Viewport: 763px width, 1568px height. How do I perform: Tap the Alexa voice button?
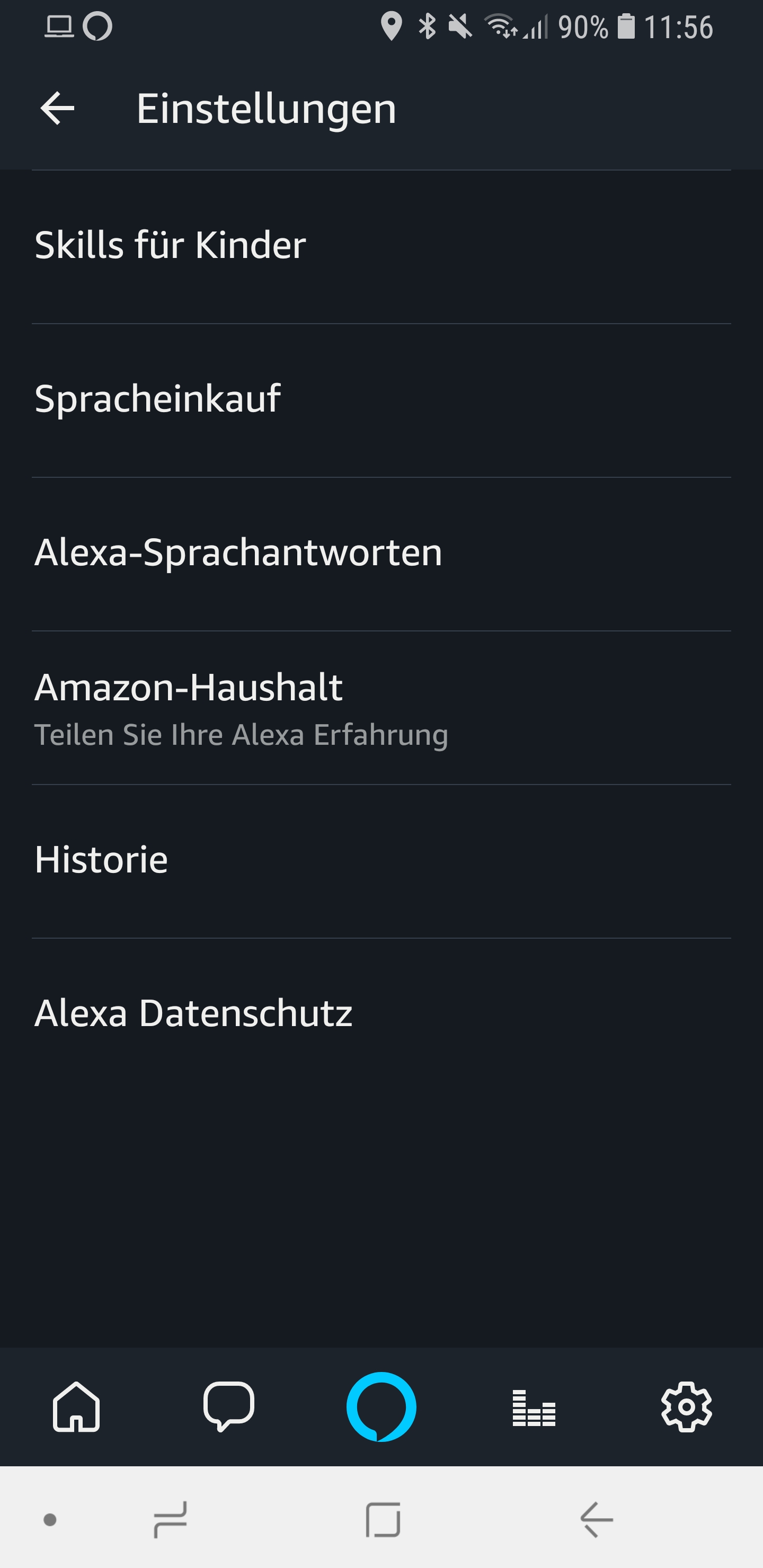[381, 1406]
